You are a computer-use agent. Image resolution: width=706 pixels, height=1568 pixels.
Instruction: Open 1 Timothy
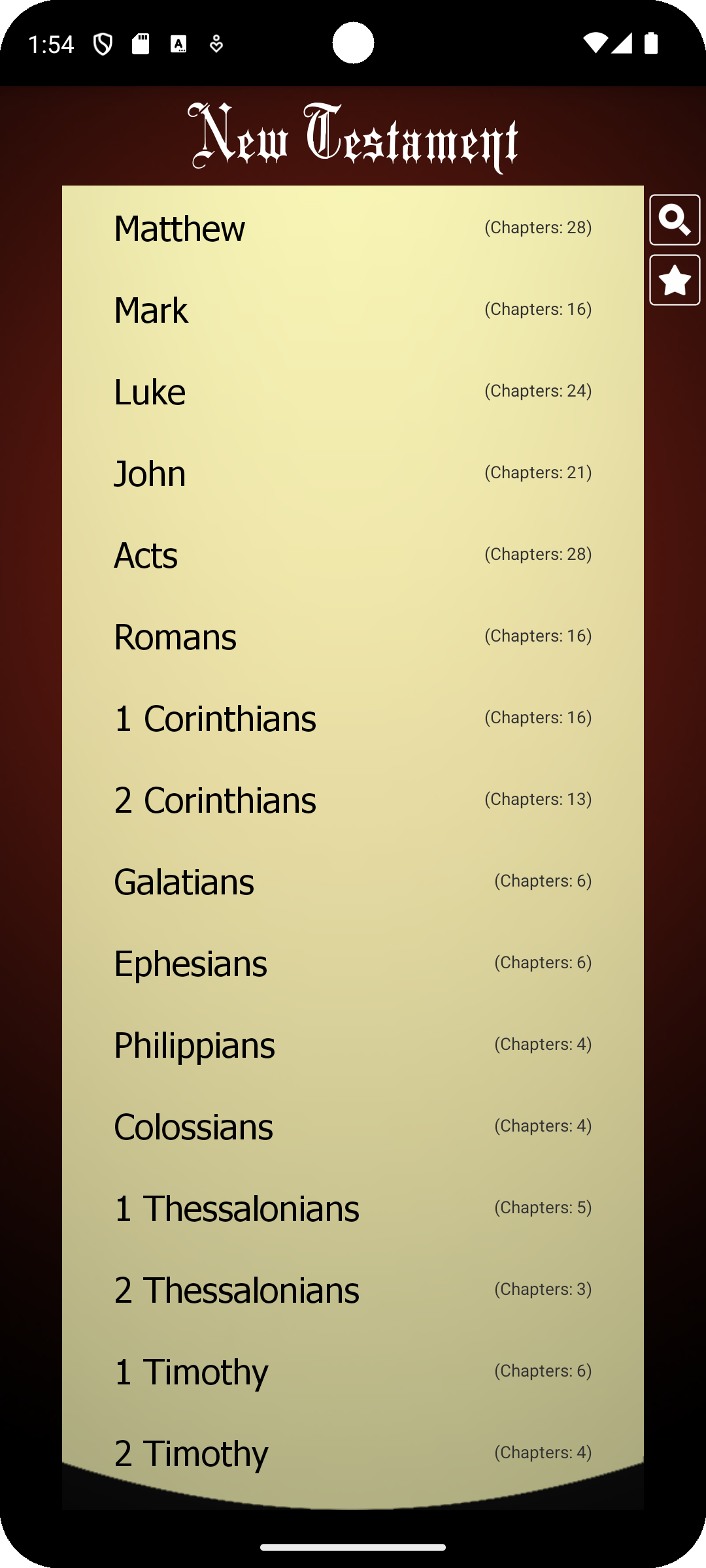(353, 1371)
